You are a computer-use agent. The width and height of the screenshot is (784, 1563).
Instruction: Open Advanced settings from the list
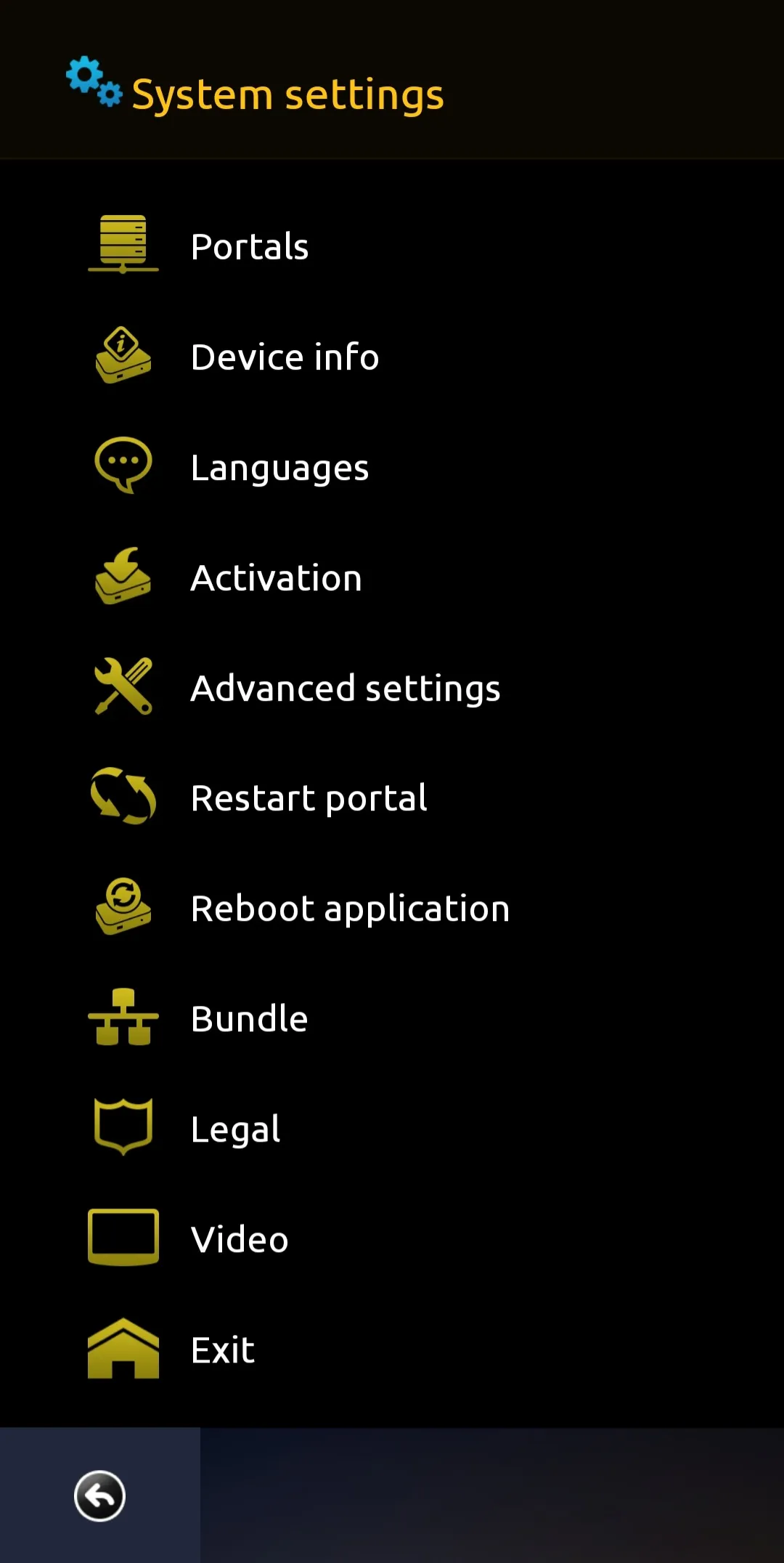point(344,688)
